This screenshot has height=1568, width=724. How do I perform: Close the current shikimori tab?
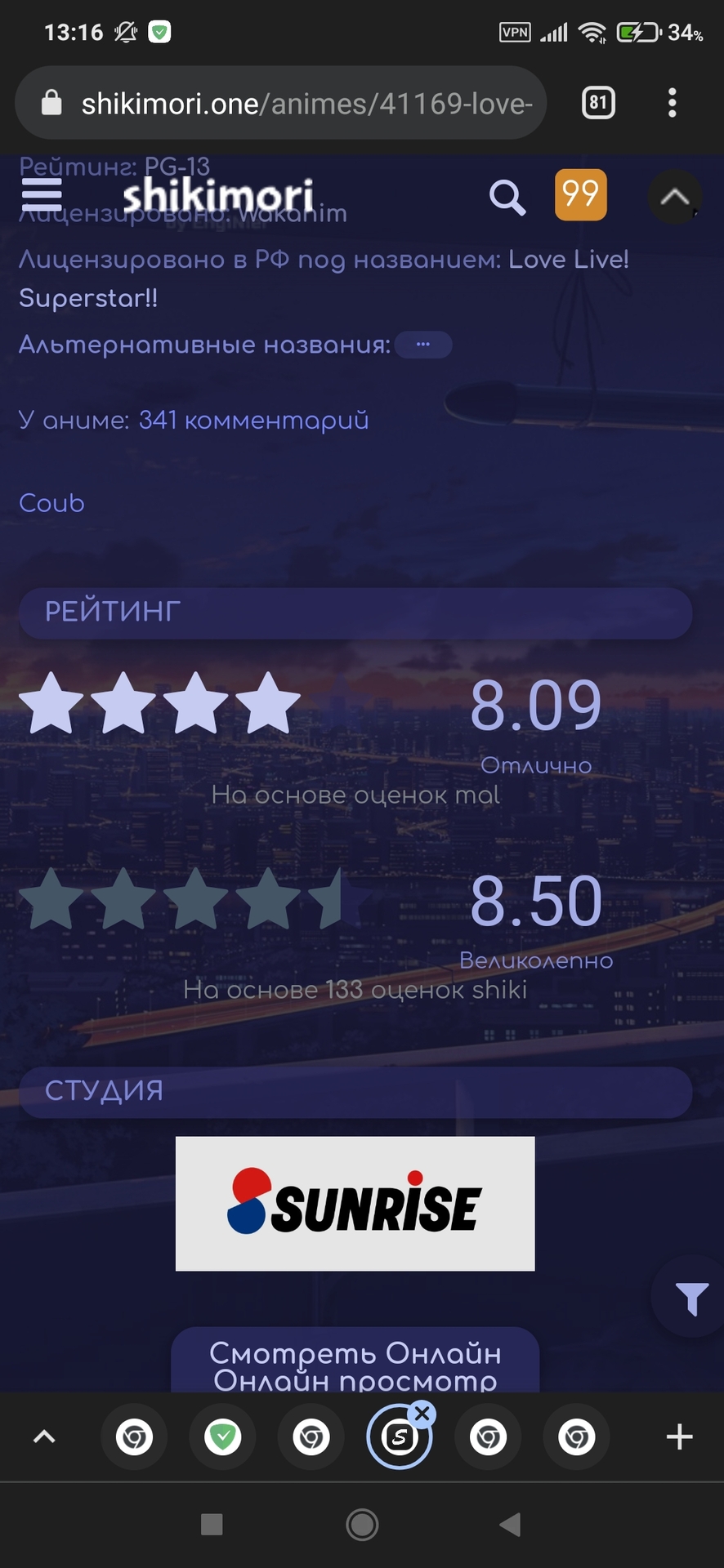(x=422, y=1414)
